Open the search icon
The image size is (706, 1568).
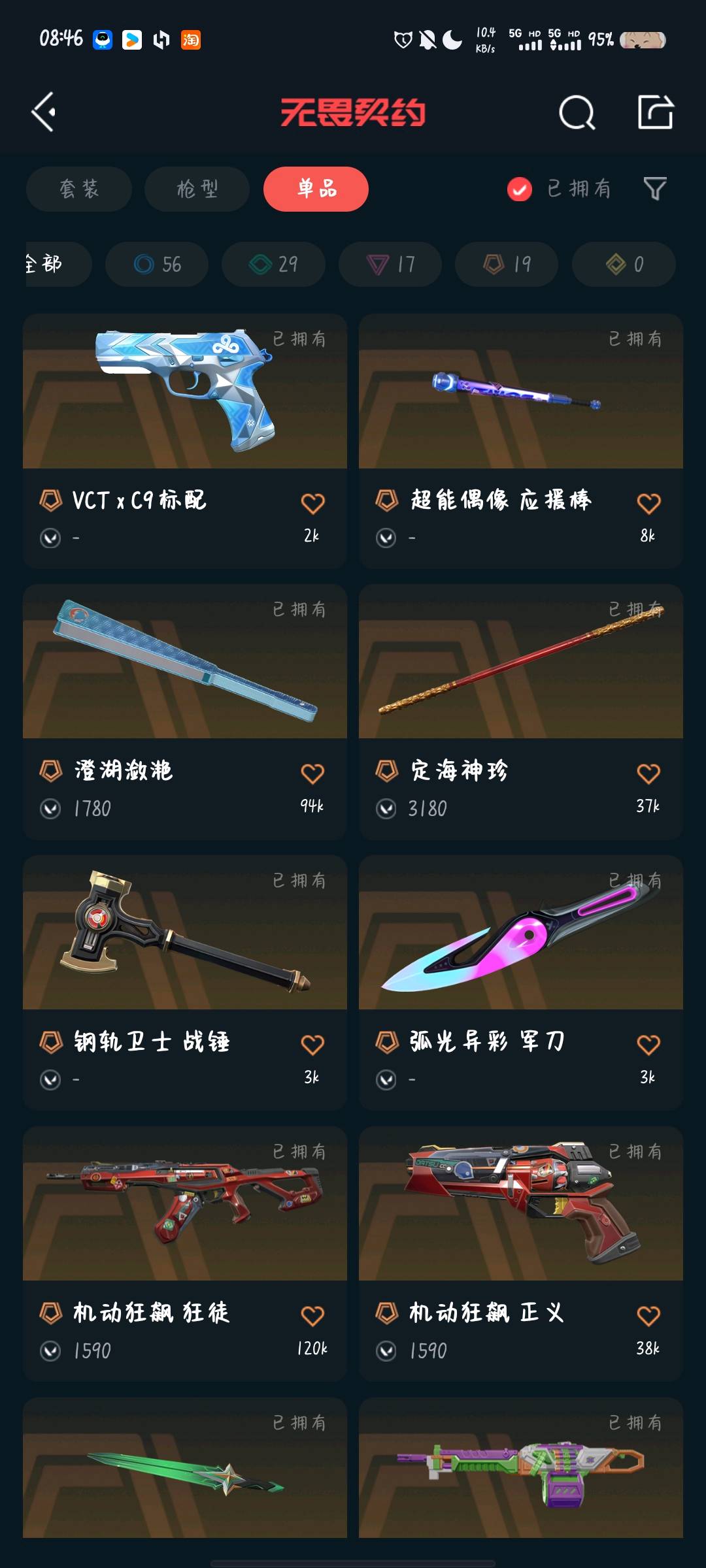(577, 112)
